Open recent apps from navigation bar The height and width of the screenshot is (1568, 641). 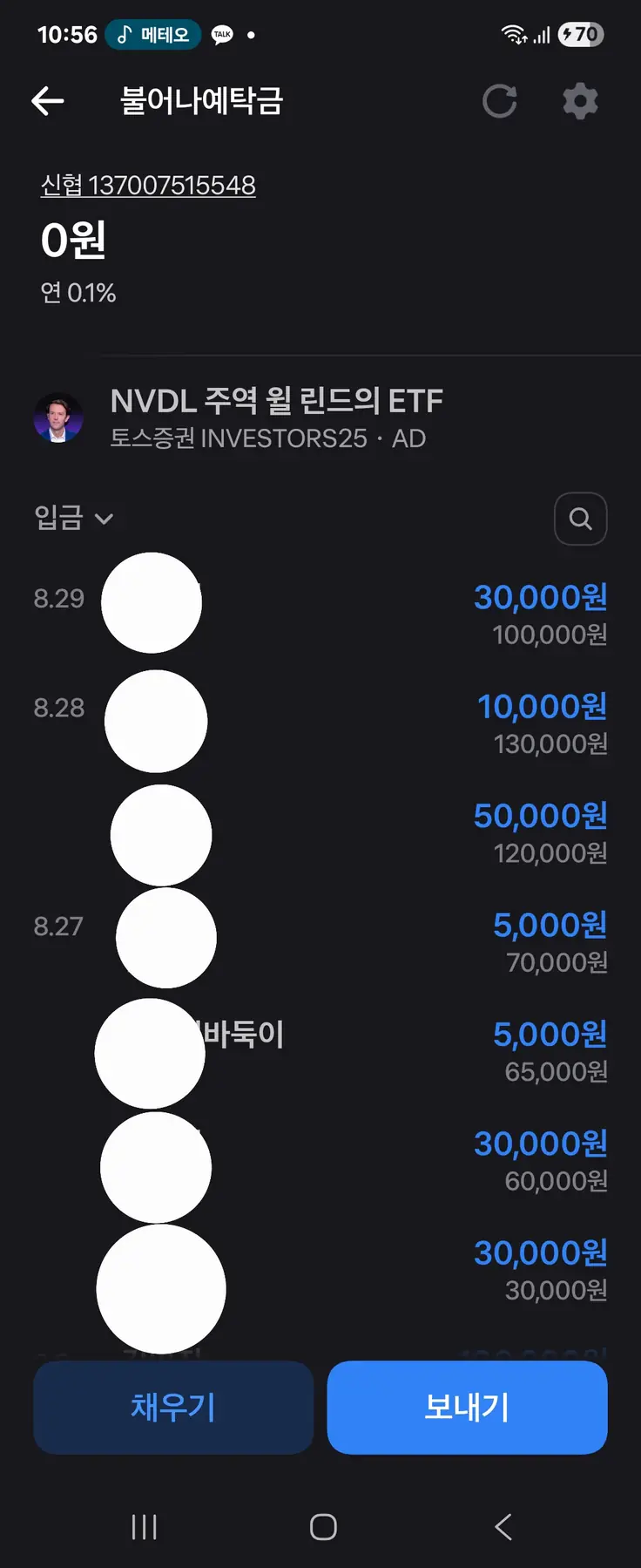[x=144, y=1526]
